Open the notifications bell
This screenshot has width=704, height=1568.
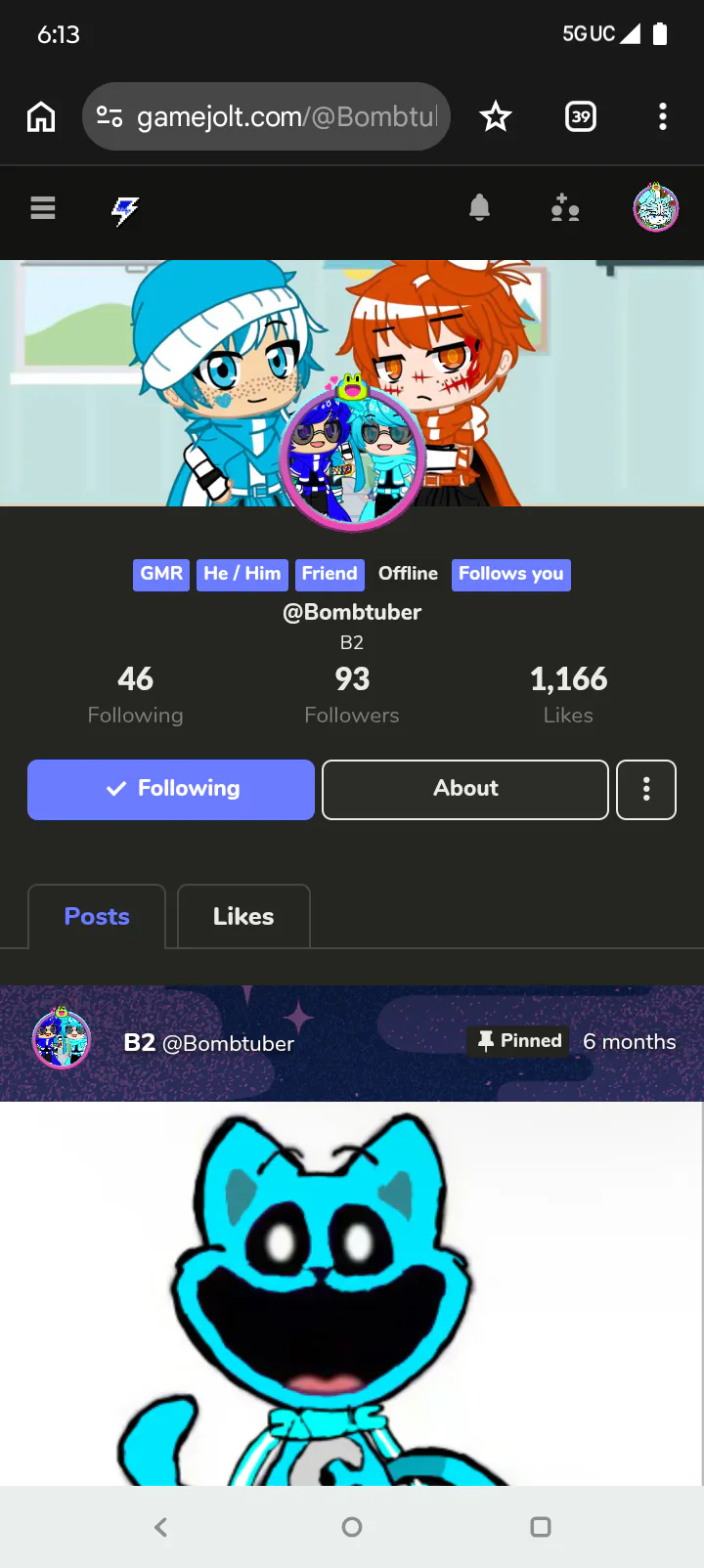479,207
